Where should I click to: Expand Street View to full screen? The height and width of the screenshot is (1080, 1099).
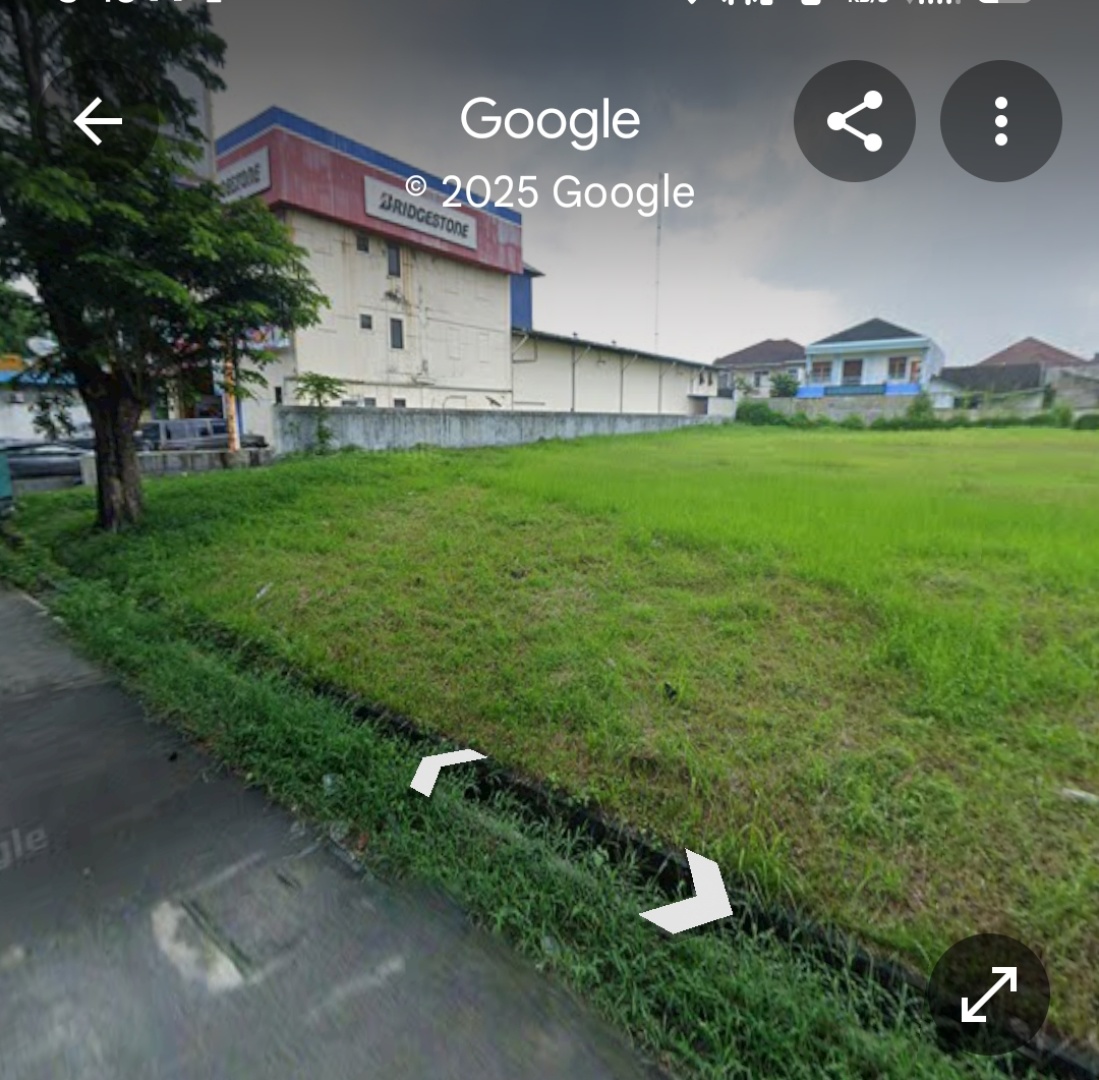pos(988,993)
